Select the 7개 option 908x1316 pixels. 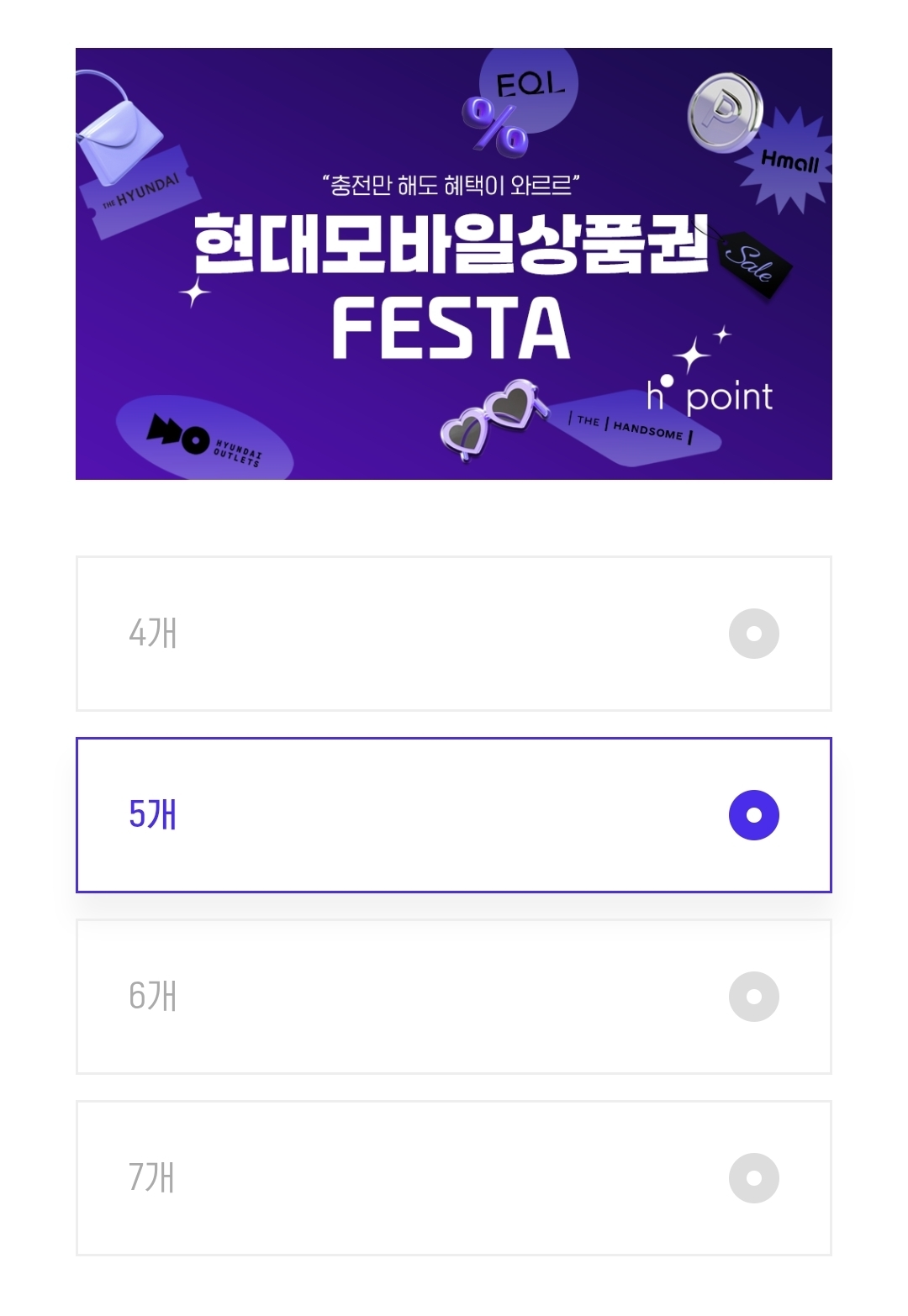454,1177
